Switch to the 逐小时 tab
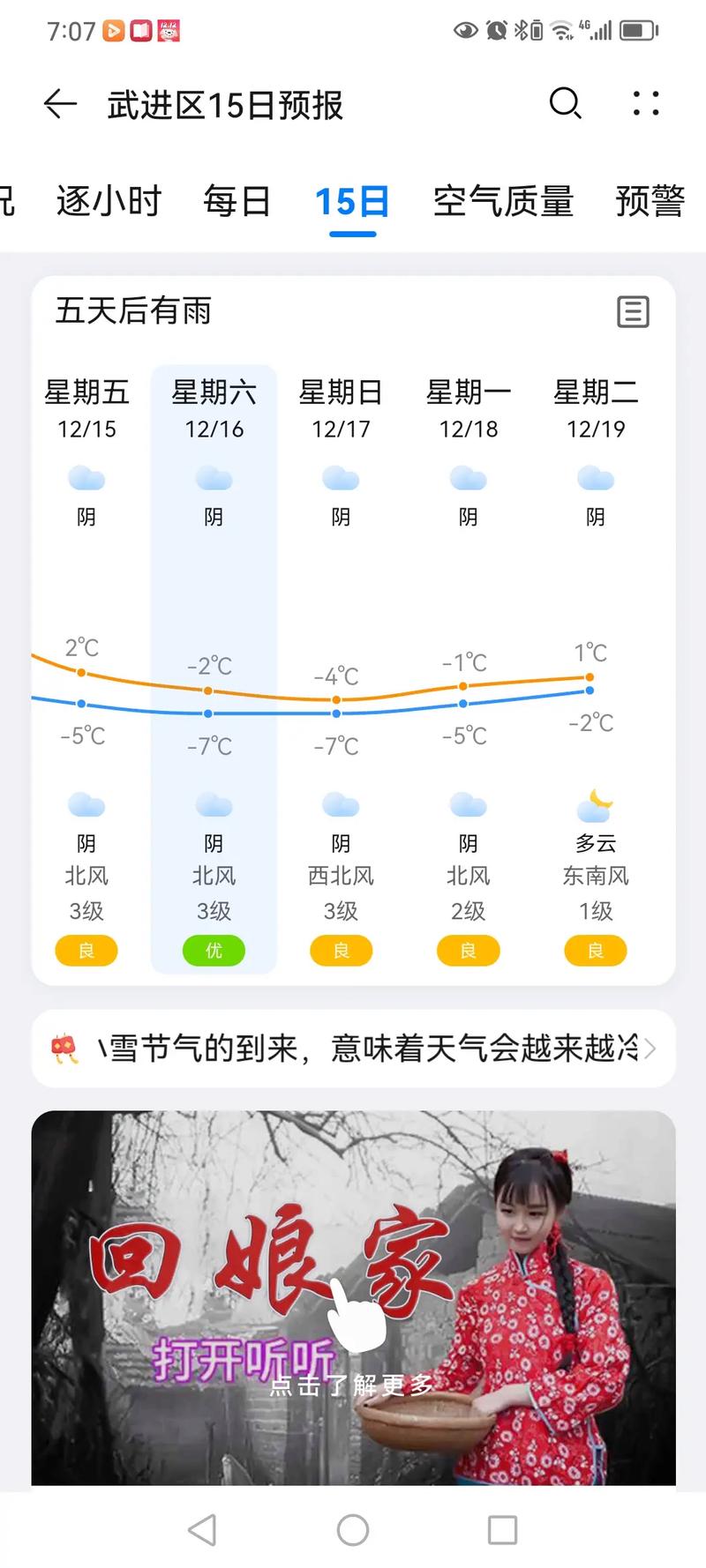706x1568 pixels. pos(108,201)
